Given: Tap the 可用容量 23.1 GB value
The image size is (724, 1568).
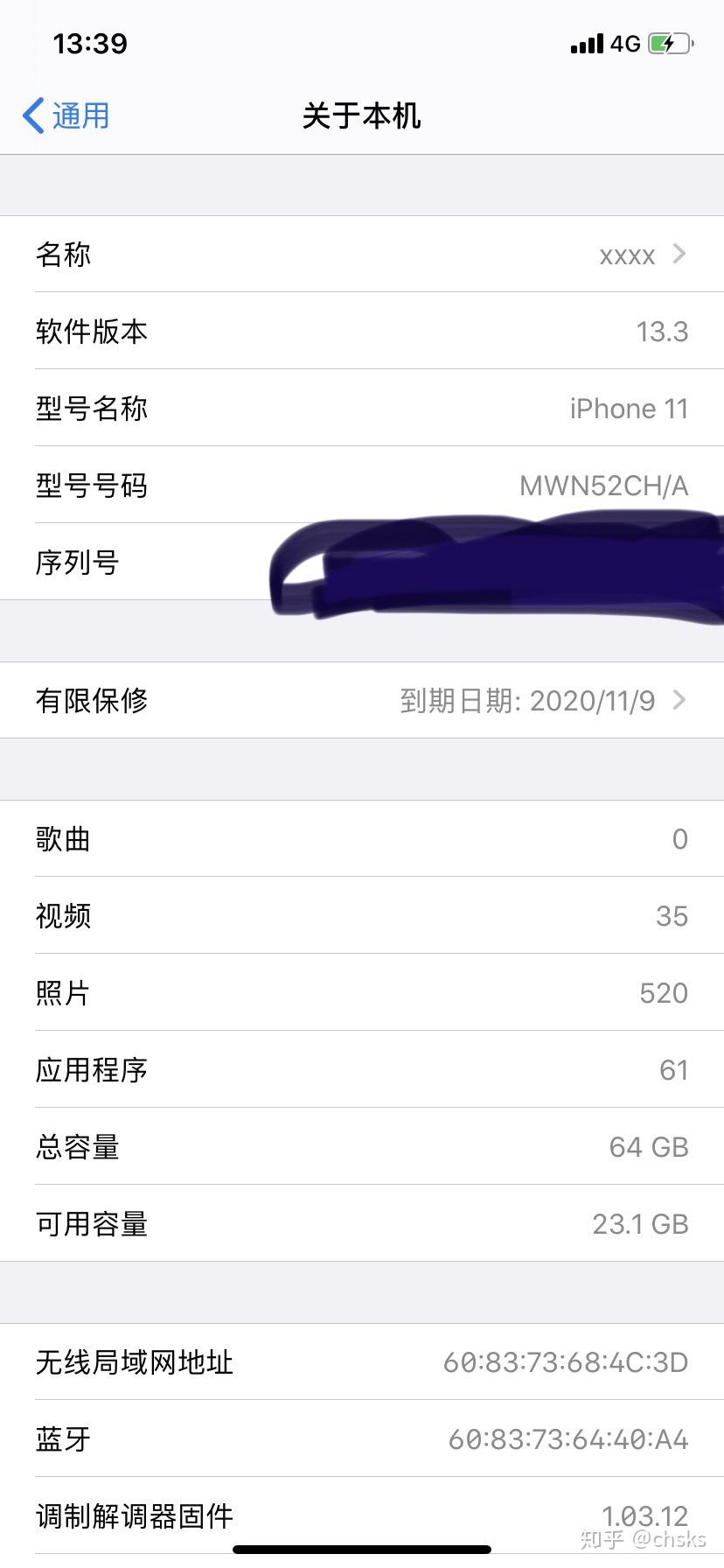Looking at the screenshot, I should 640,1224.
